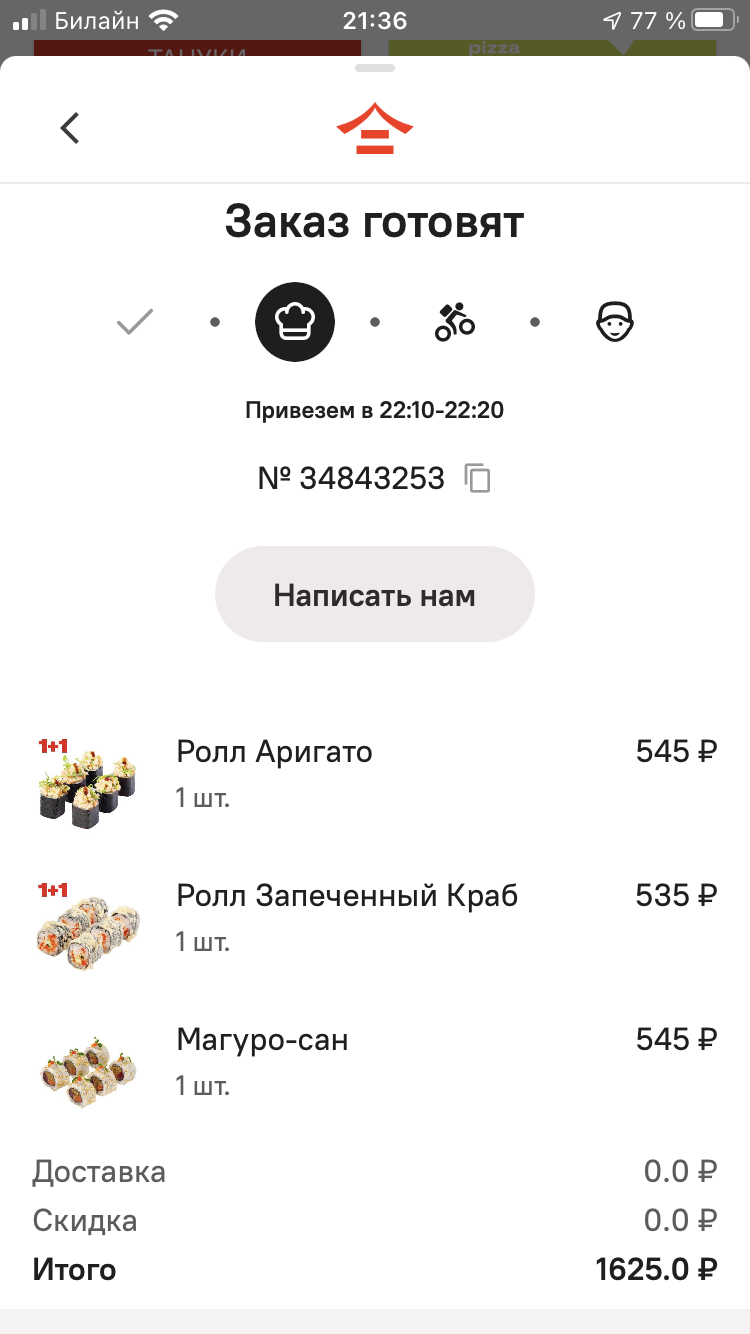Tap the courier bicycle delivery status icon
This screenshot has height=1334, width=750.
pos(454,321)
